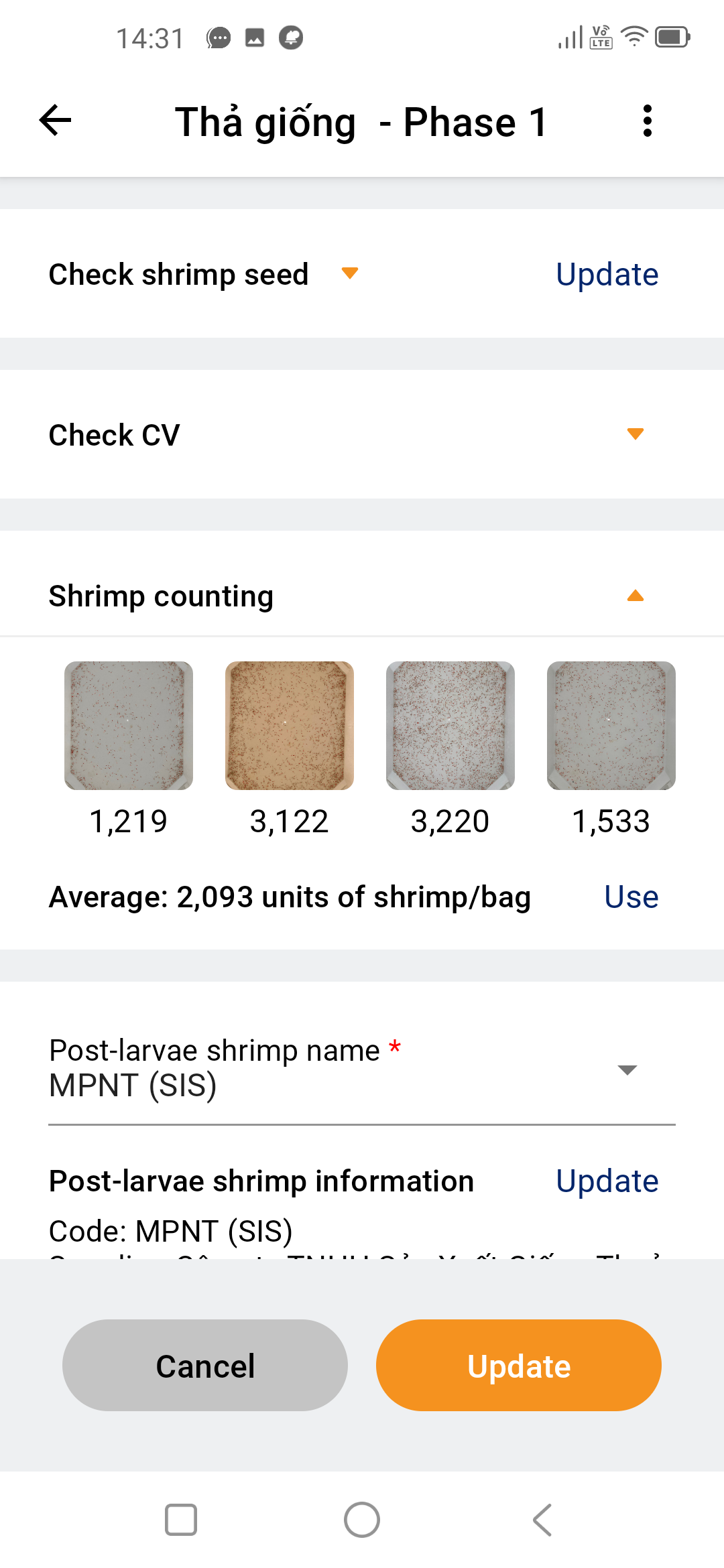Use the average shrimp count per bag
The width and height of the screenshot is (724, 1568).
coord(631,897)
